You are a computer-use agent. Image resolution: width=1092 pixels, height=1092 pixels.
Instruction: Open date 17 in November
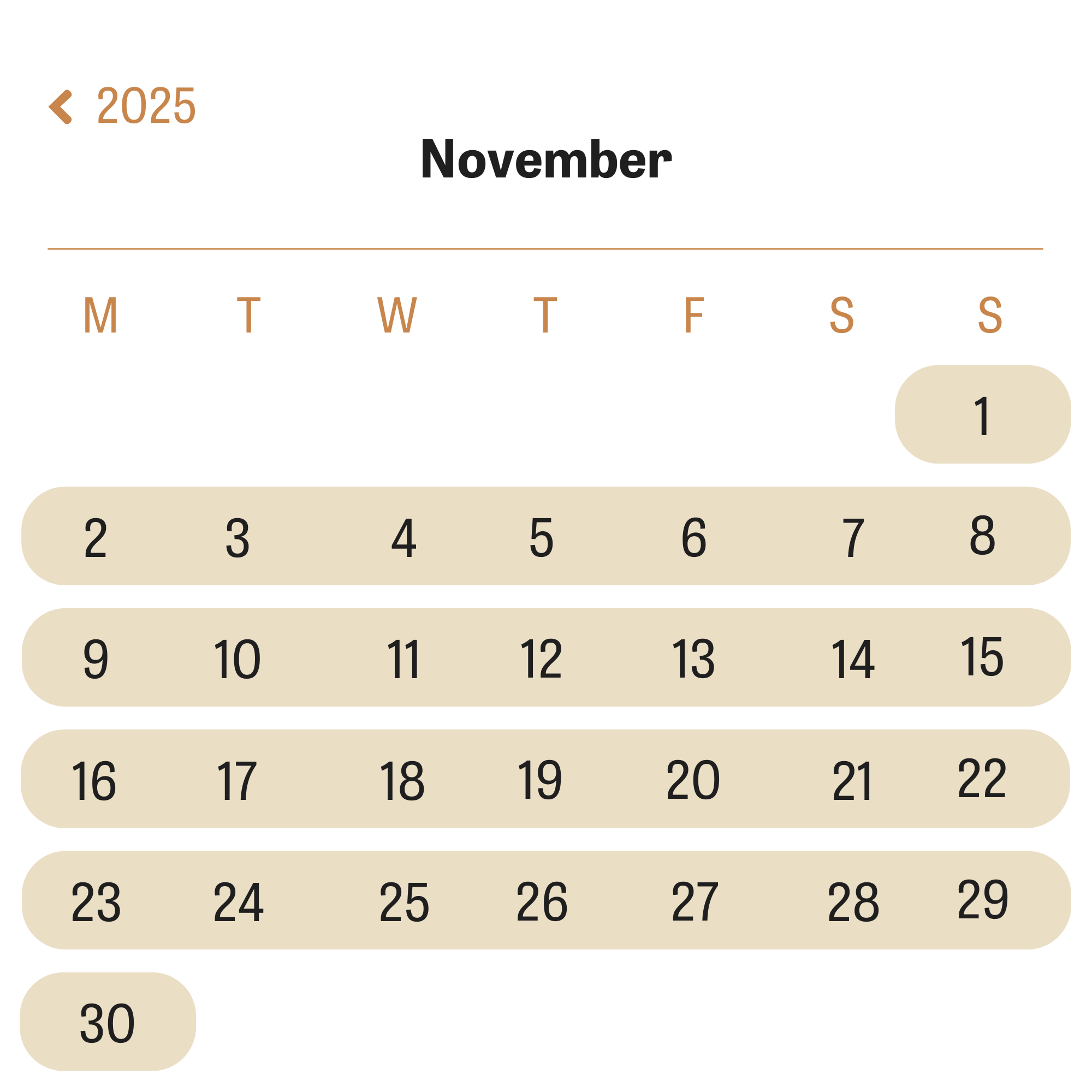pos(238,781)
